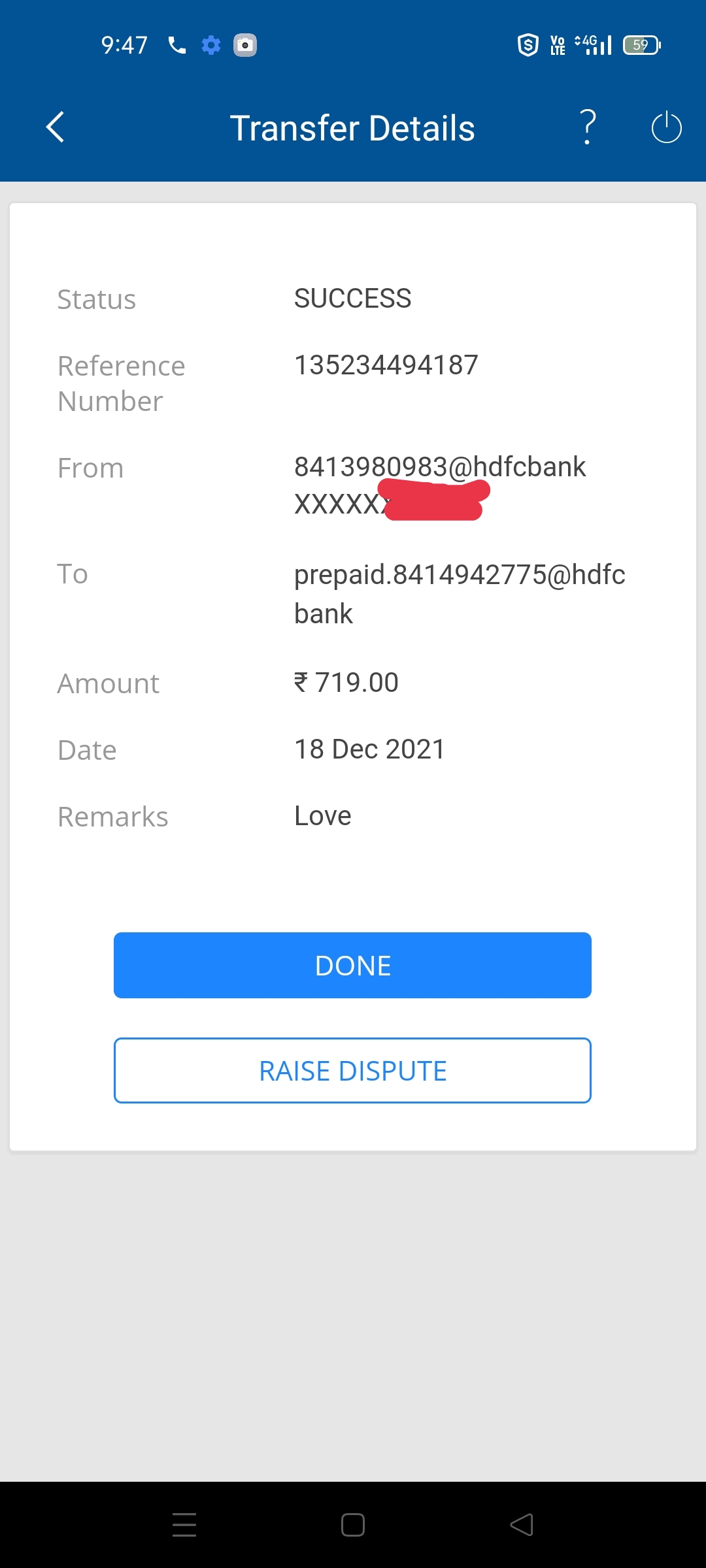The image size is (706, 1568).
Task: Open recent apps from navigation bar
Action: click(184, 1524)
